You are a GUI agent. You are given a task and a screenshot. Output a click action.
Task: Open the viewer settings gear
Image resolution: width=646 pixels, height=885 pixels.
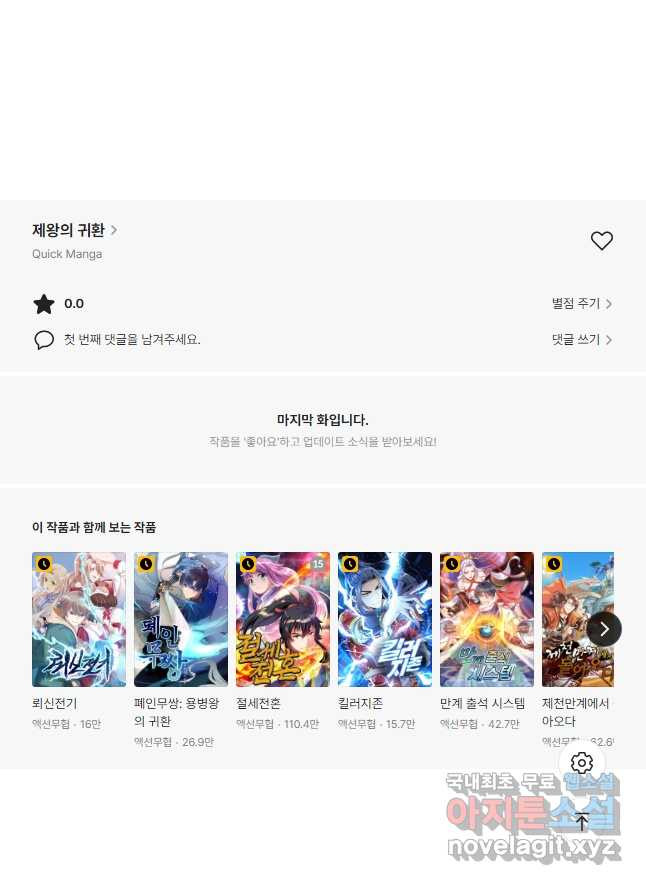coord(582,763)
